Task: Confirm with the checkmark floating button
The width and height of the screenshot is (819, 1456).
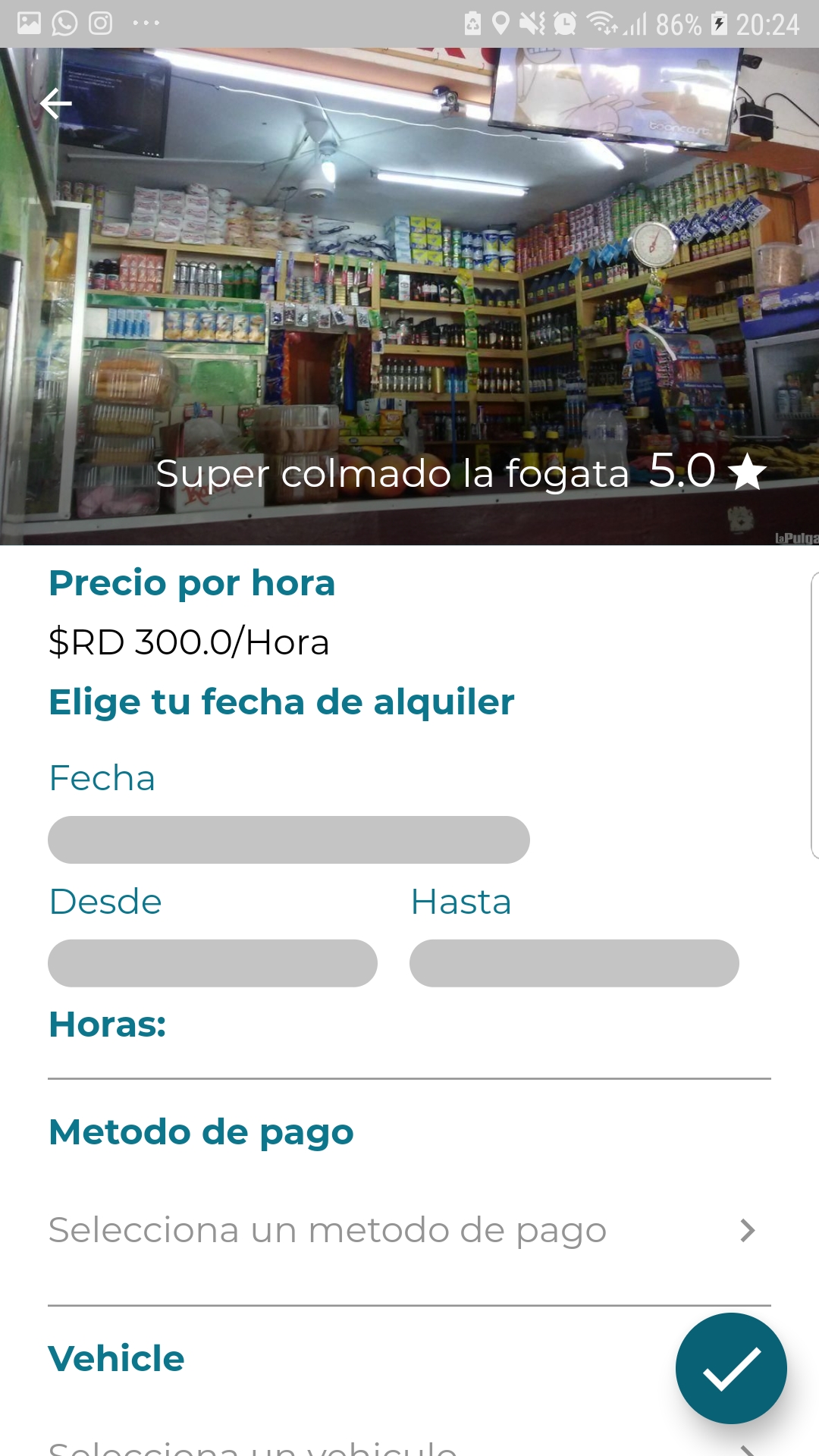Action: 731,1368
